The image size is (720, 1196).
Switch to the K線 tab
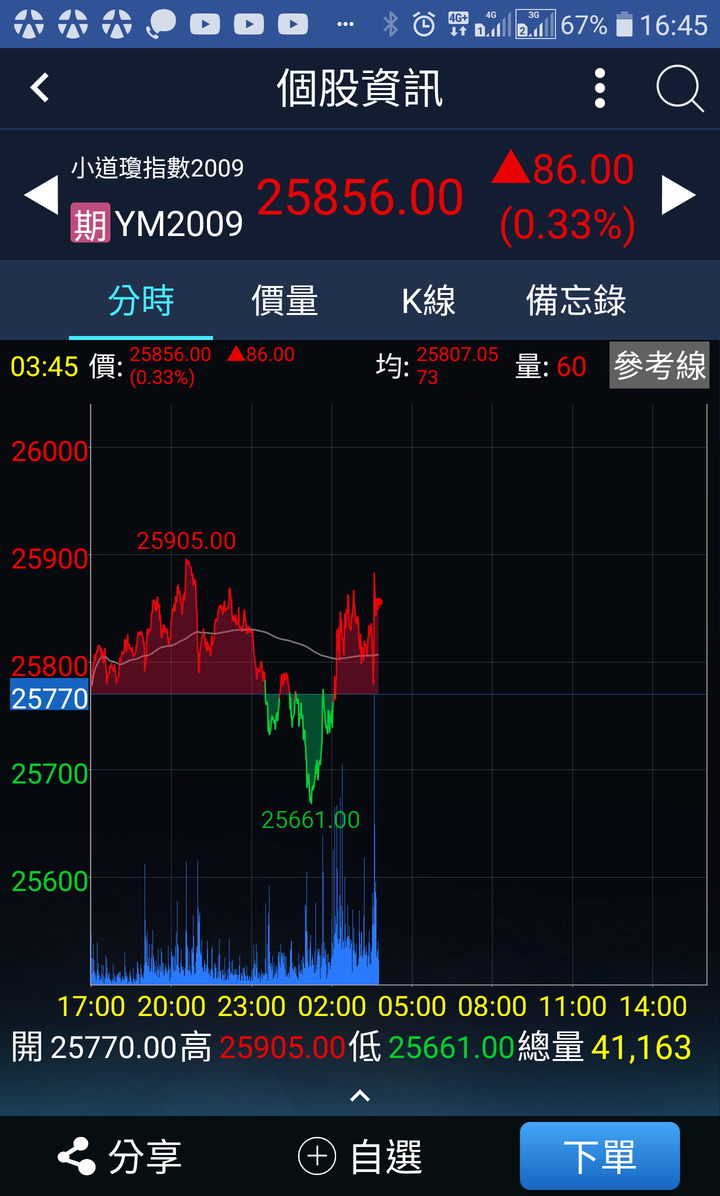[429, 301]
